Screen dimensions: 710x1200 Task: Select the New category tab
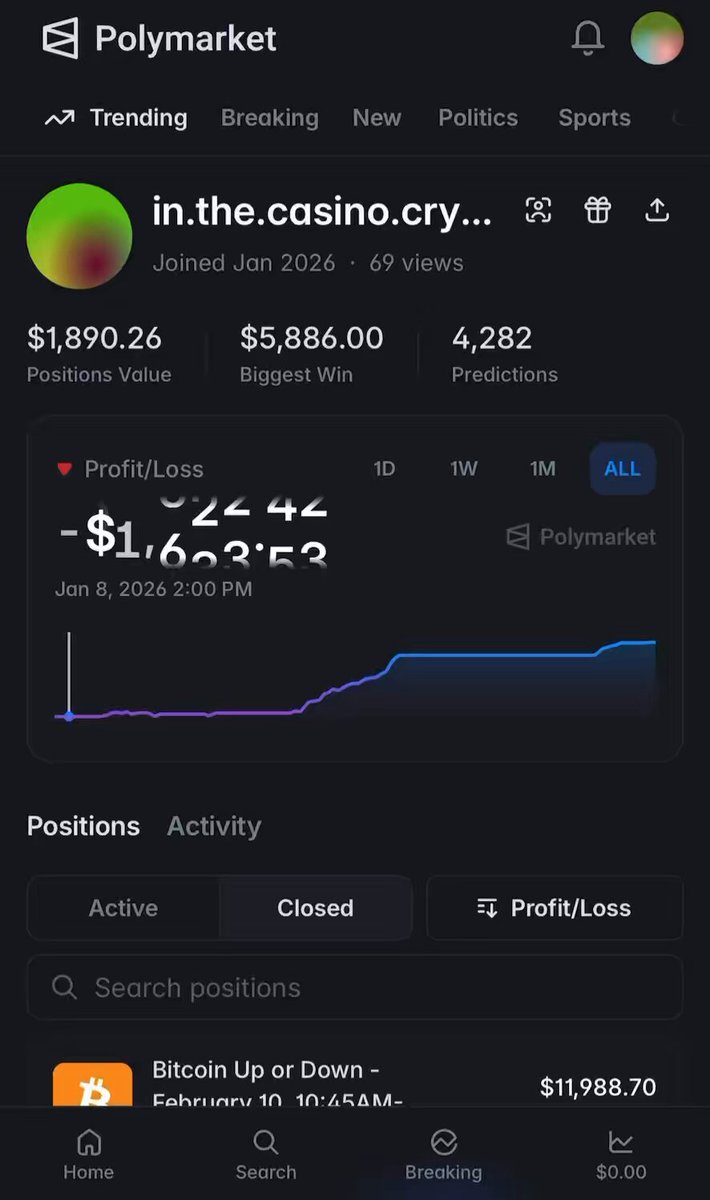click(x=377, y=118)
